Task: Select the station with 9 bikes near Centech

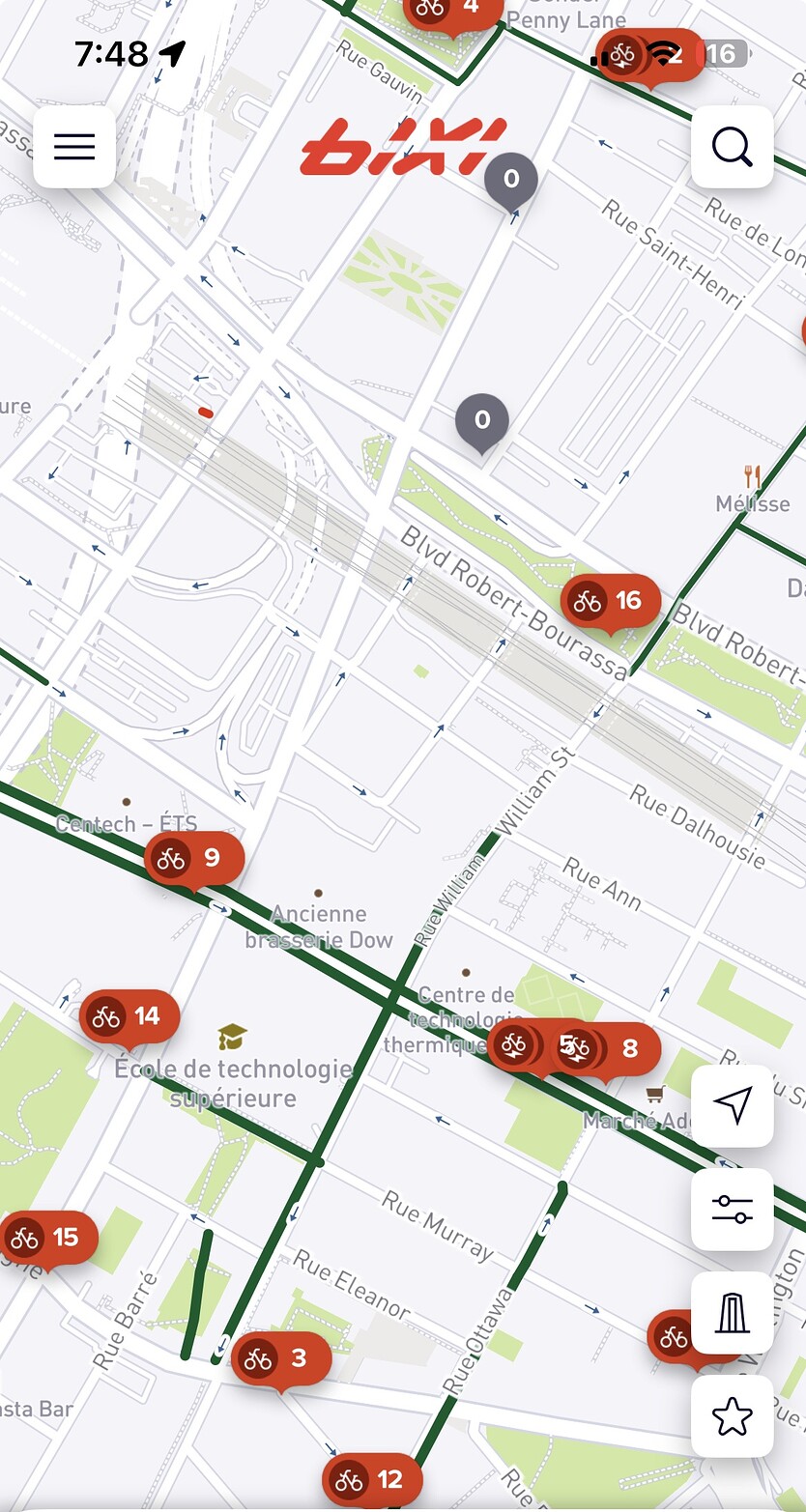Action: coord(193,858)
